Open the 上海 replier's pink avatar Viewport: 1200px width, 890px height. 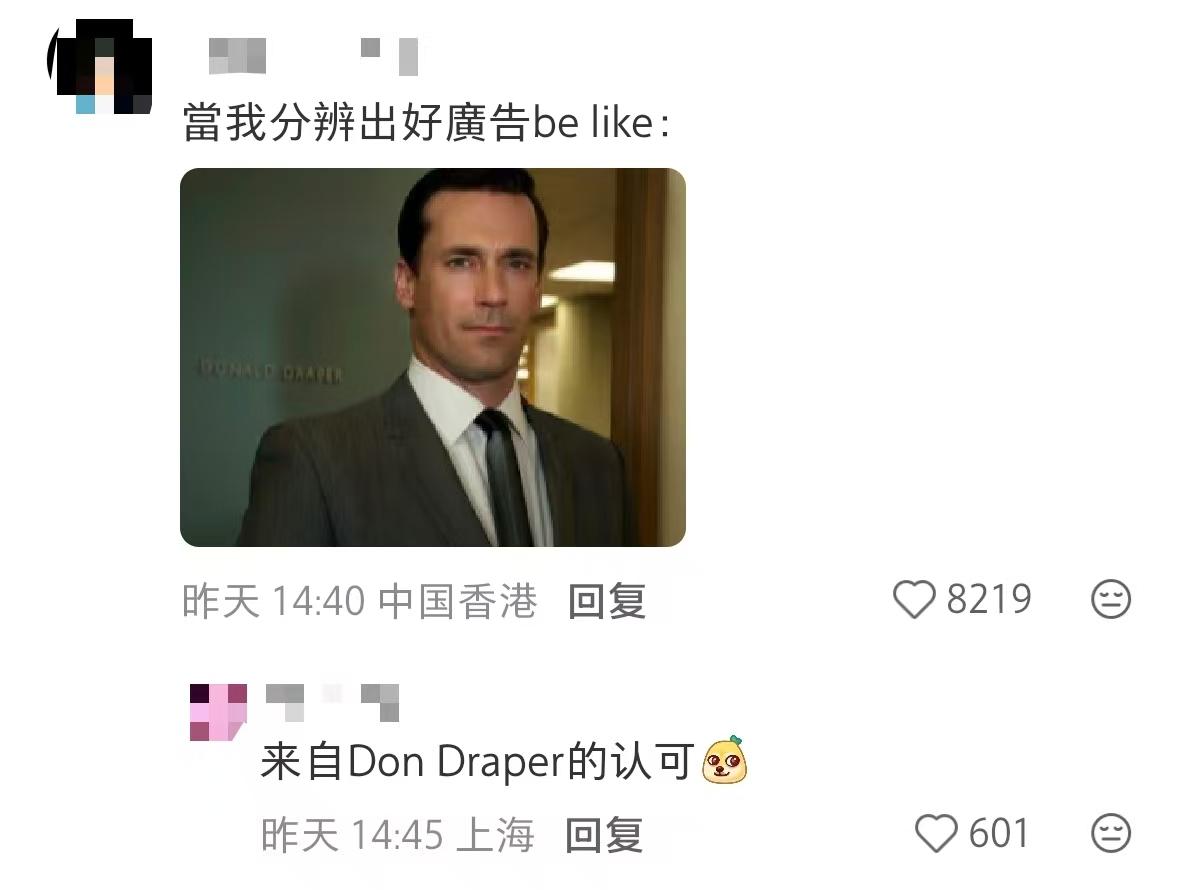tap(218, 711)
